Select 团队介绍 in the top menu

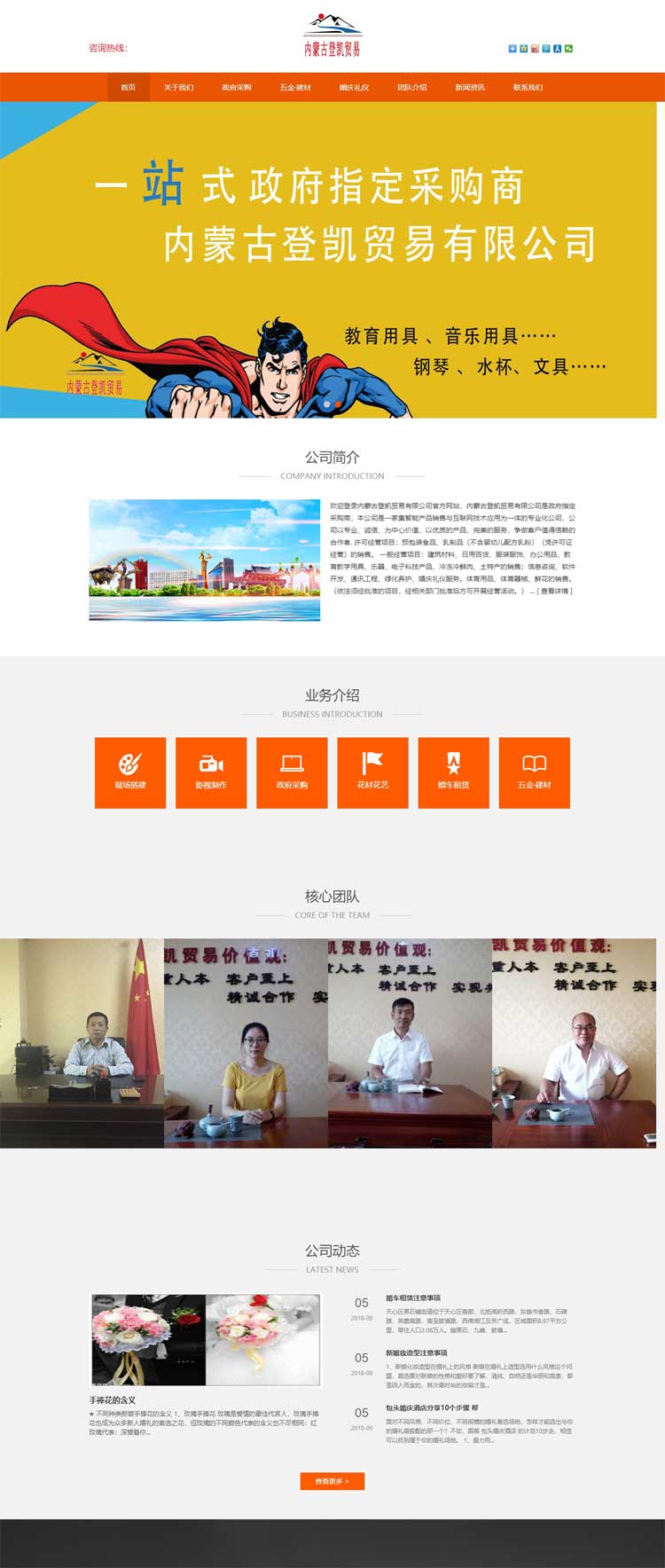[x=412, y=87]
